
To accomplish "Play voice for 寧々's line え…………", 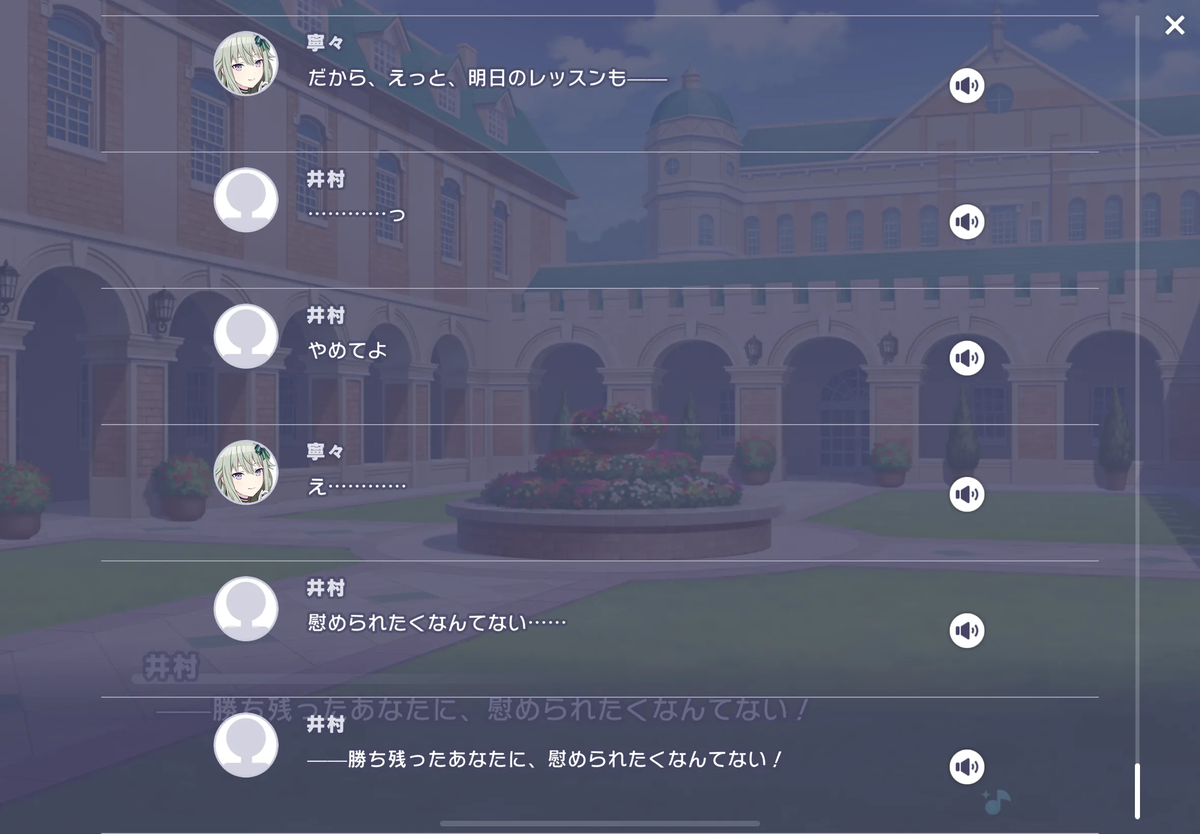I will pos(966,494).
